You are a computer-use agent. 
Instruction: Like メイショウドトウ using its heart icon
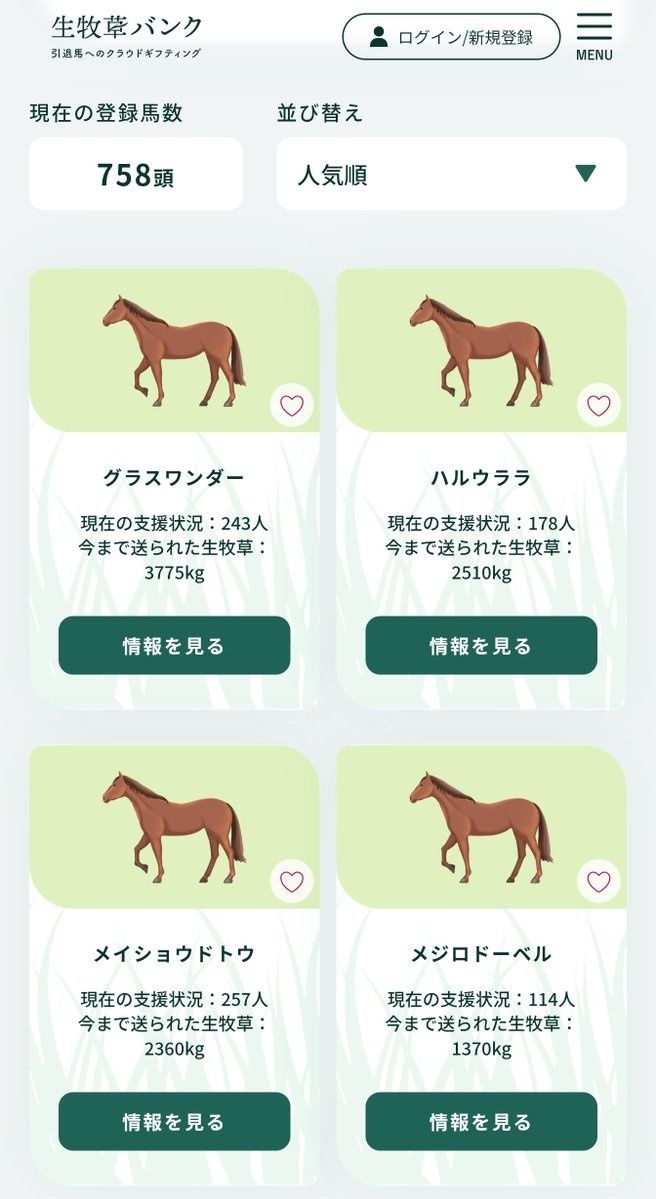(291, 881)
